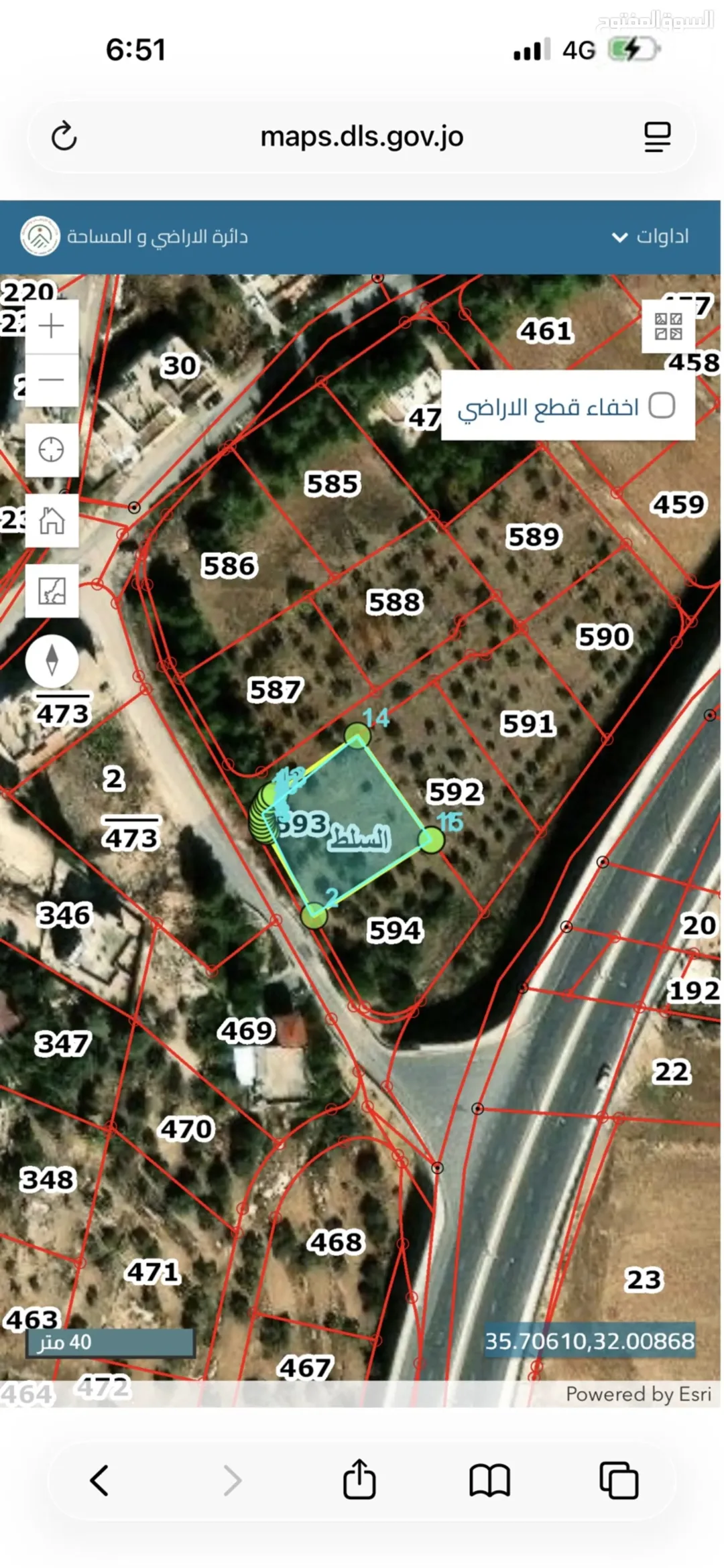Open the Safari reader/page menu icon

(x=657, y=137)
